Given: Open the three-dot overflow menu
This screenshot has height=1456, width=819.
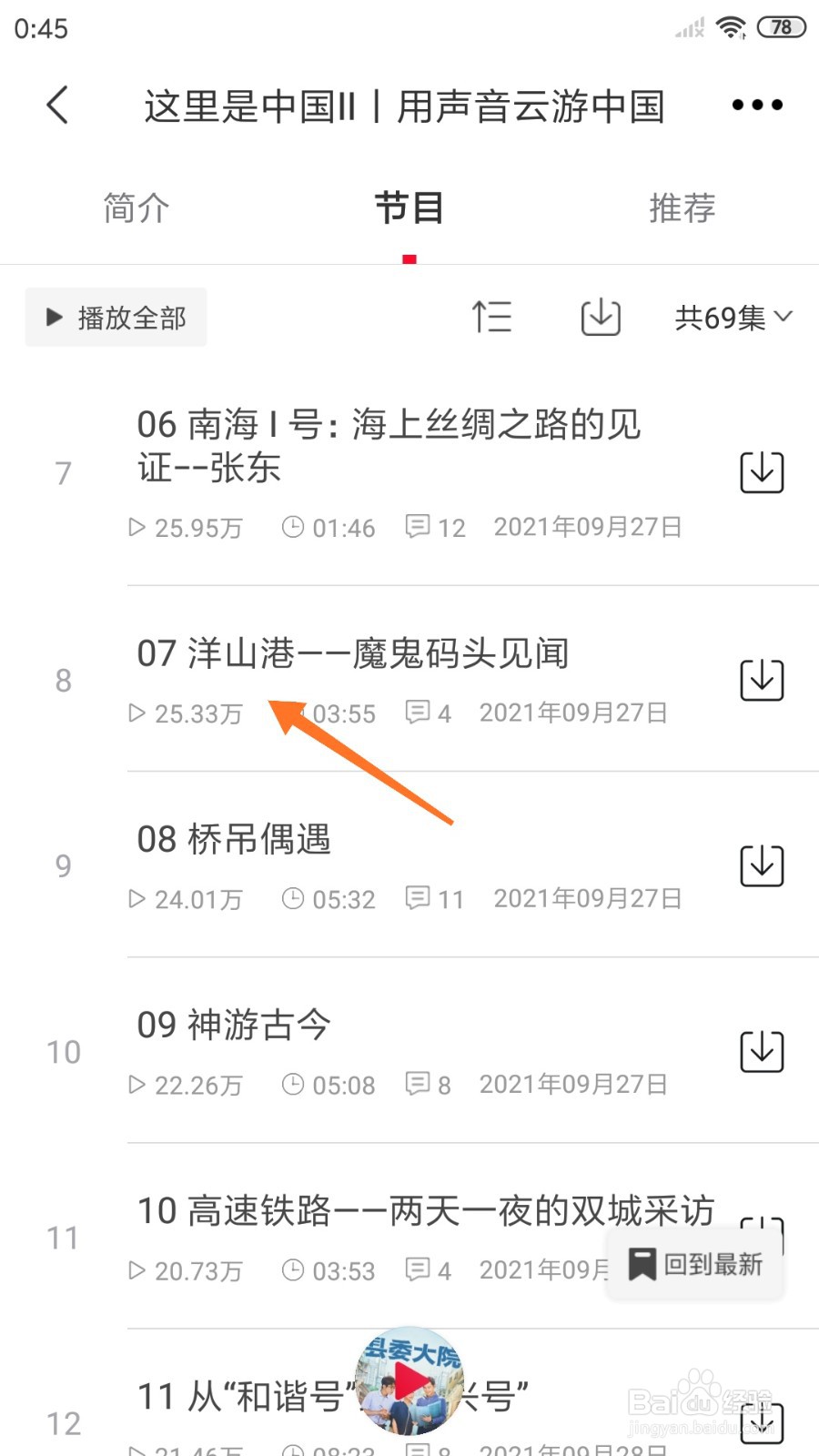Looking at the screenshot, I should click(756, 104).
